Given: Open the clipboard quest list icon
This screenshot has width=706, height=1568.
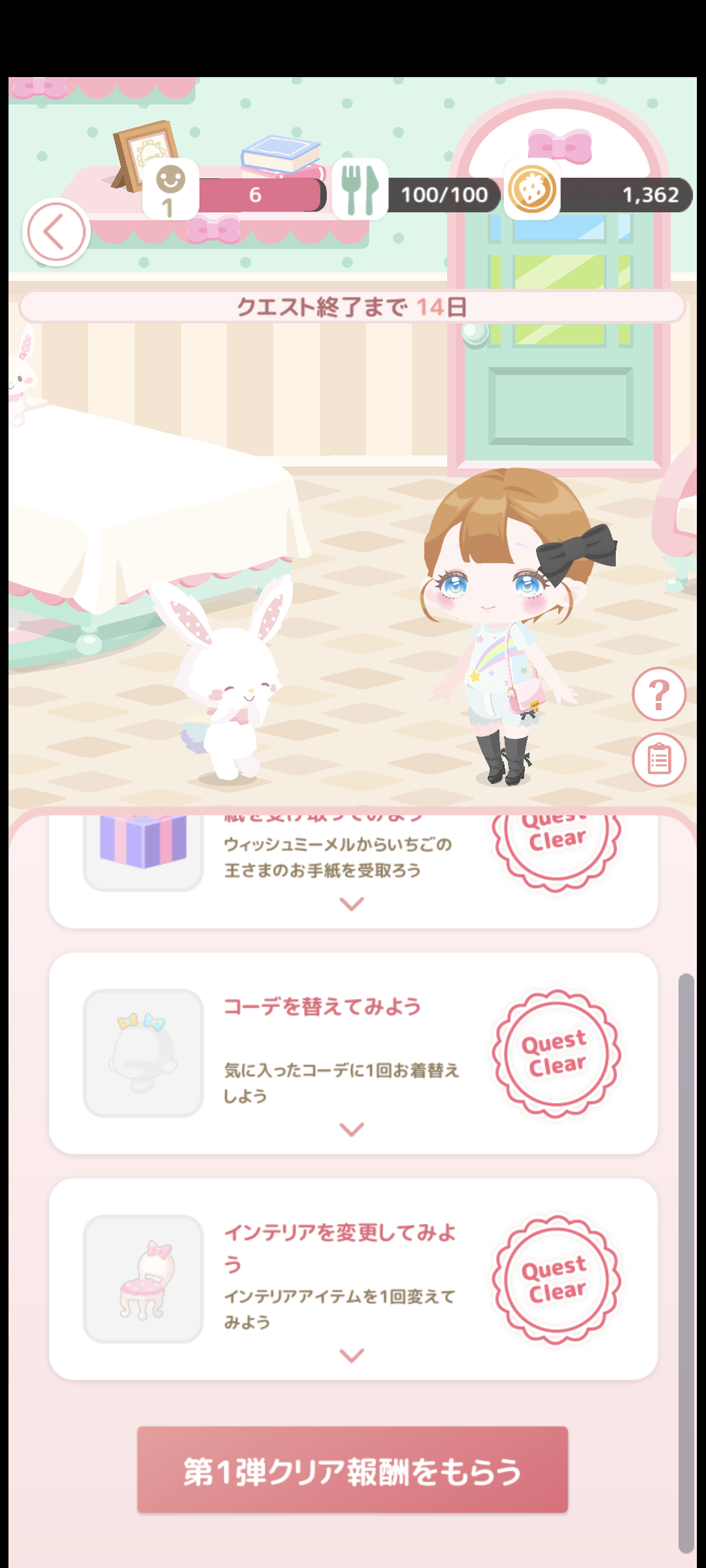Looking at the screenshot, I should [x=659, y=760].
